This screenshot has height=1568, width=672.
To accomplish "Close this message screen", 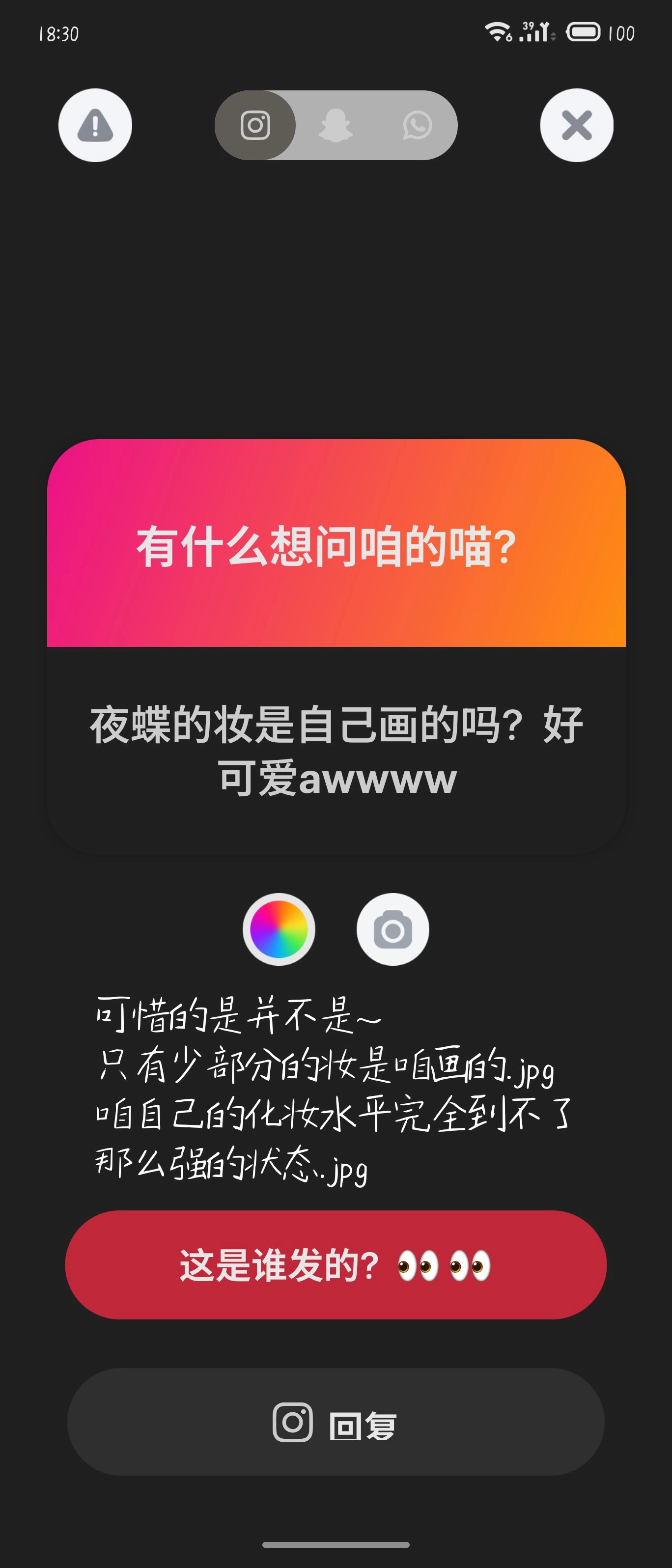I will 576,125.
